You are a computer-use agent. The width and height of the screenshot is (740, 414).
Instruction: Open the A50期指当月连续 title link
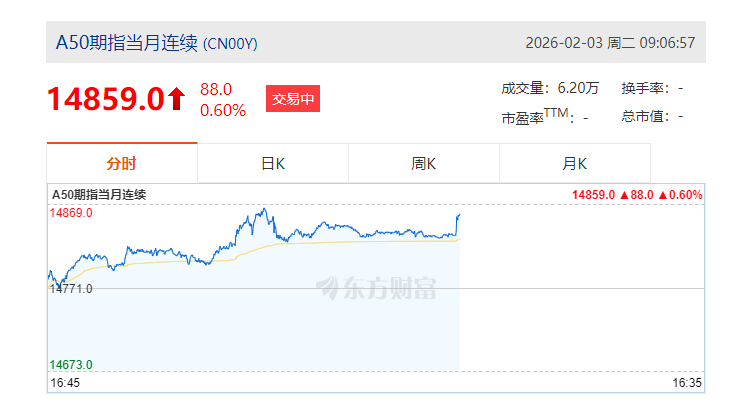coord(127,43)
